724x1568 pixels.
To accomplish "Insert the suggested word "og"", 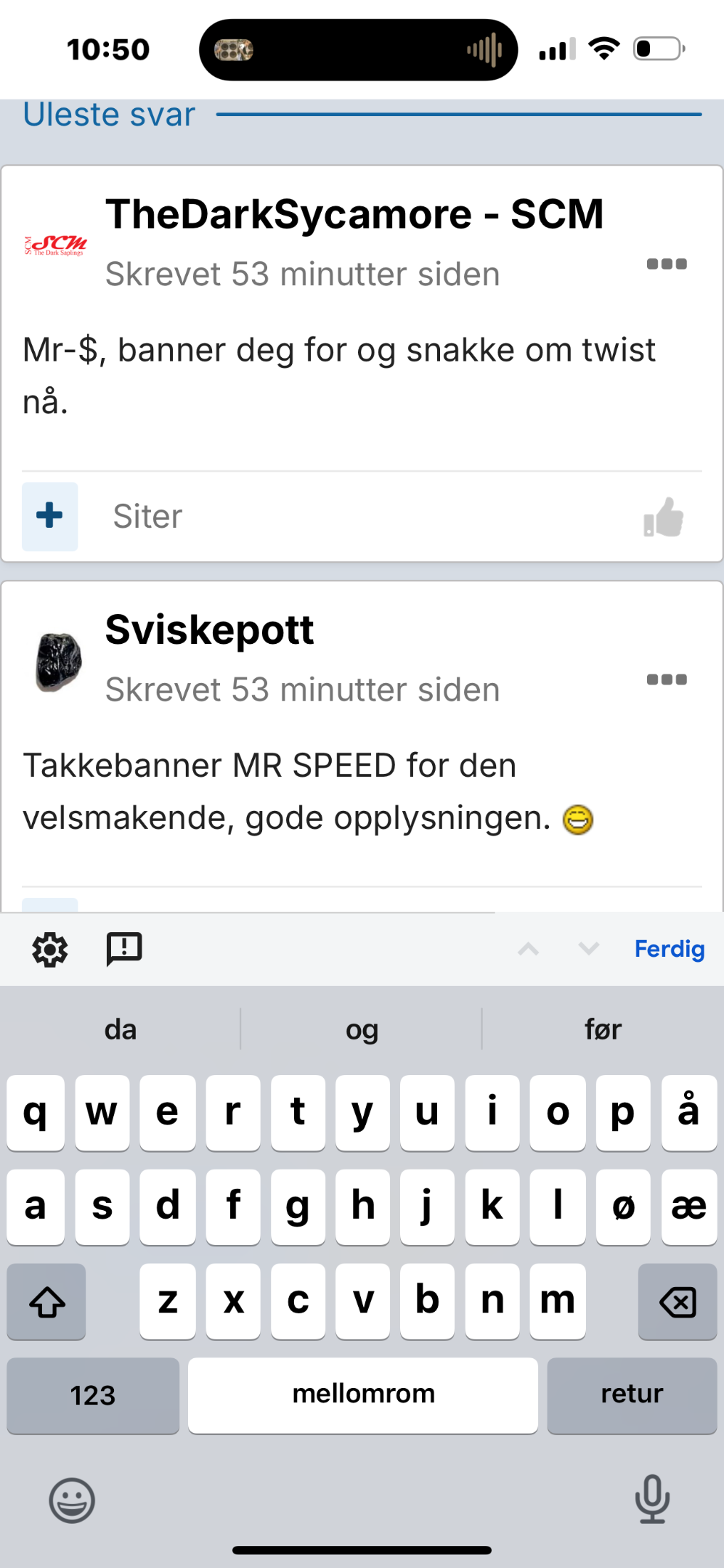I will pos(362,1029).
